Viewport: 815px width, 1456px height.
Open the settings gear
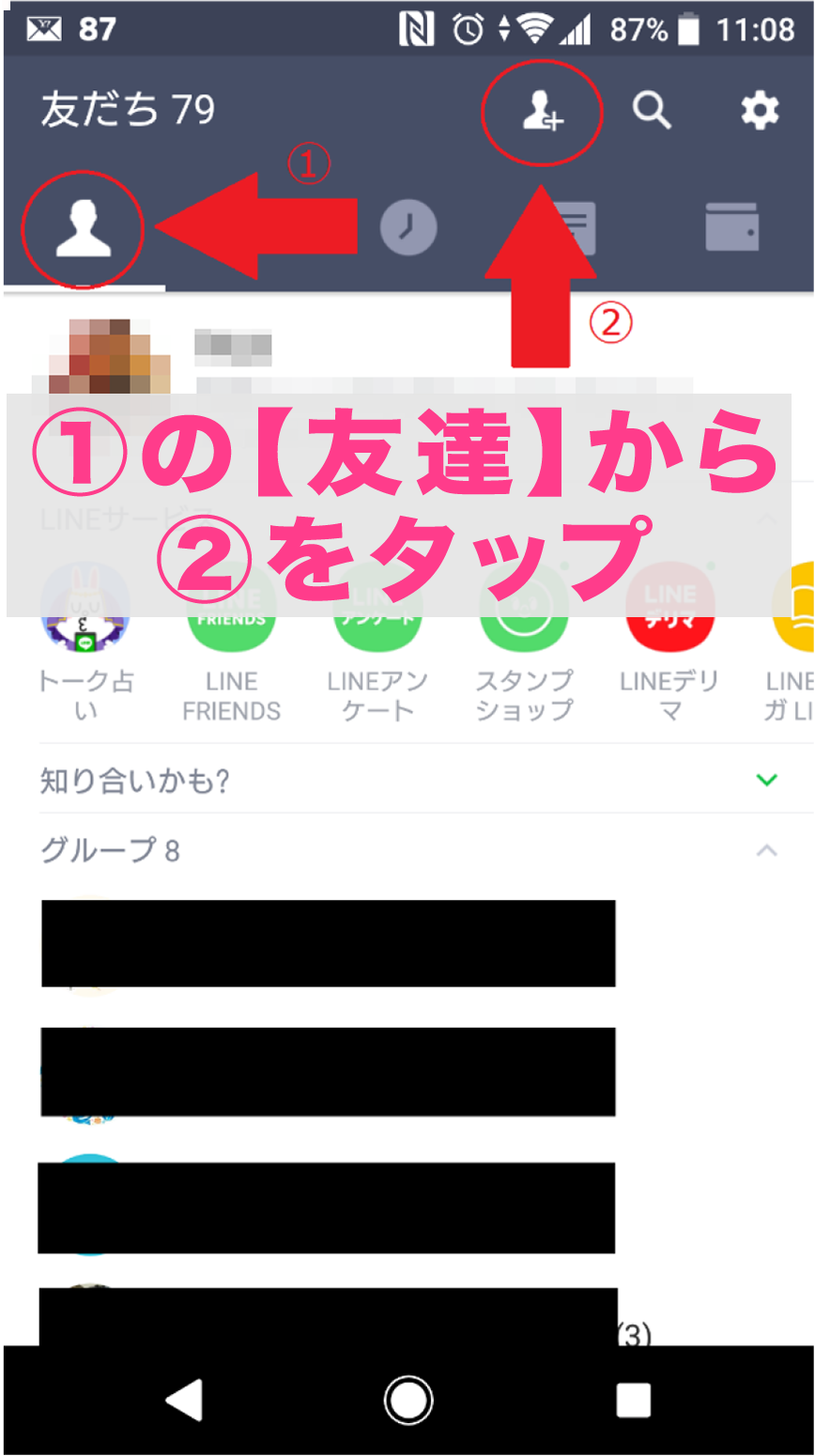pos(760,111)
